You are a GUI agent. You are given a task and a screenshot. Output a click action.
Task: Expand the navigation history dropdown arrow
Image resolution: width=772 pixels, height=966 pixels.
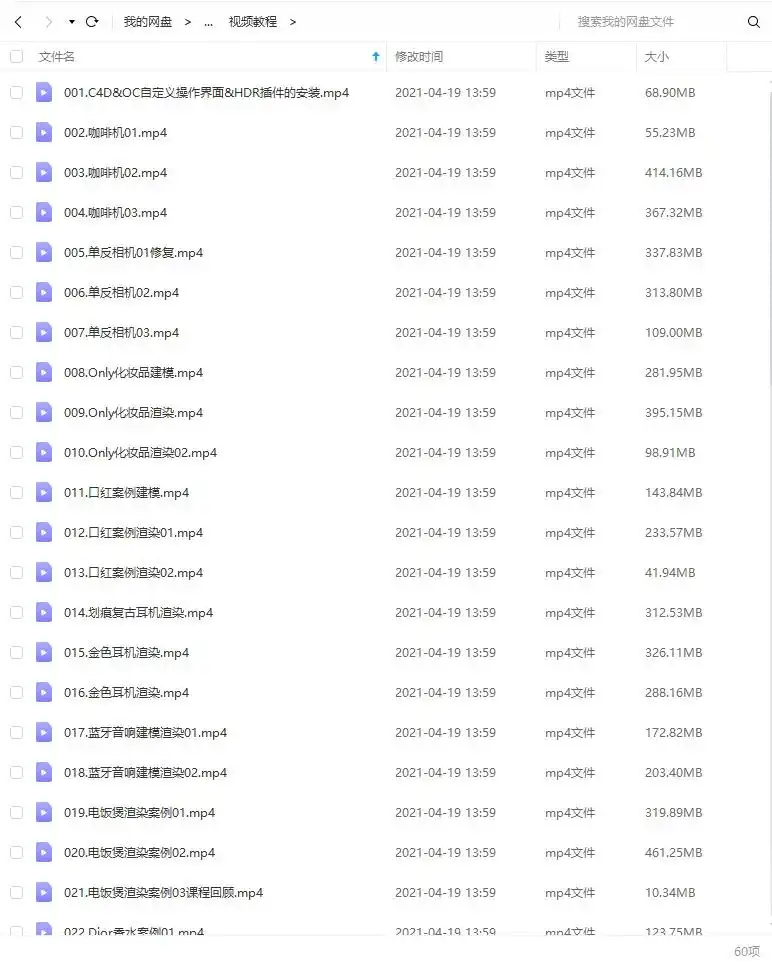click(x=72, y=21)
